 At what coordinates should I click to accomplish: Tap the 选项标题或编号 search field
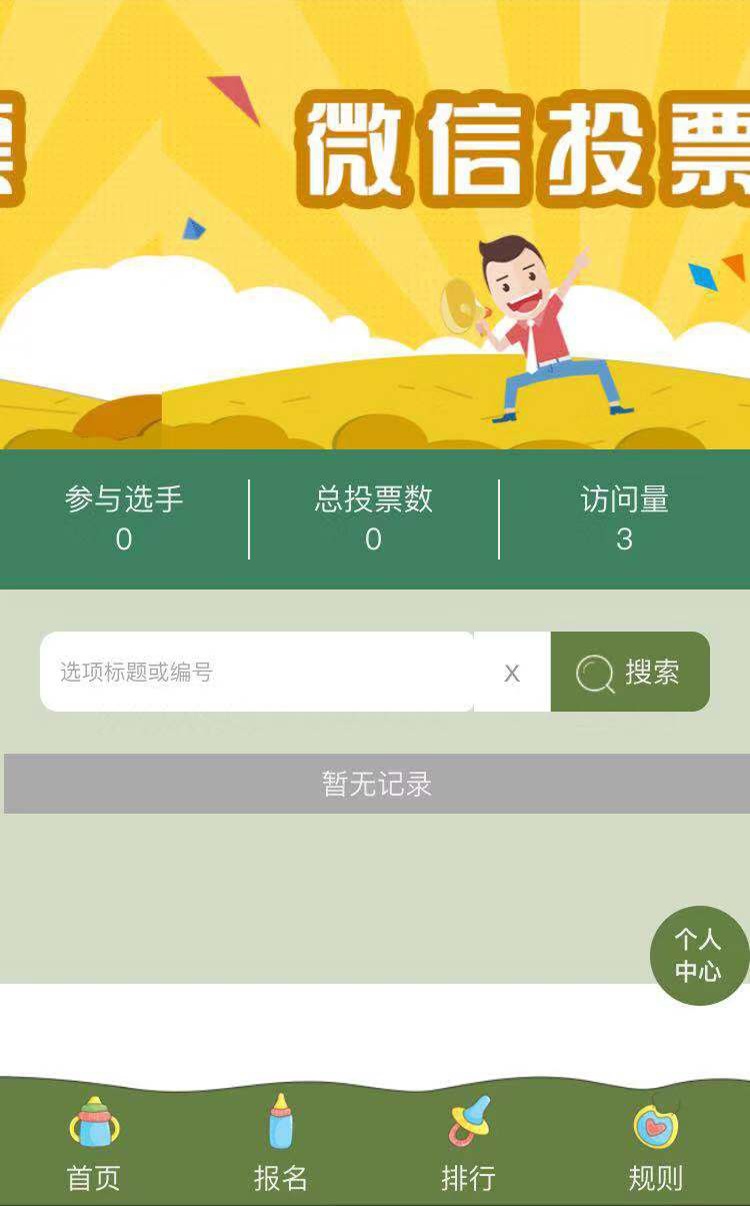[256, 672]
